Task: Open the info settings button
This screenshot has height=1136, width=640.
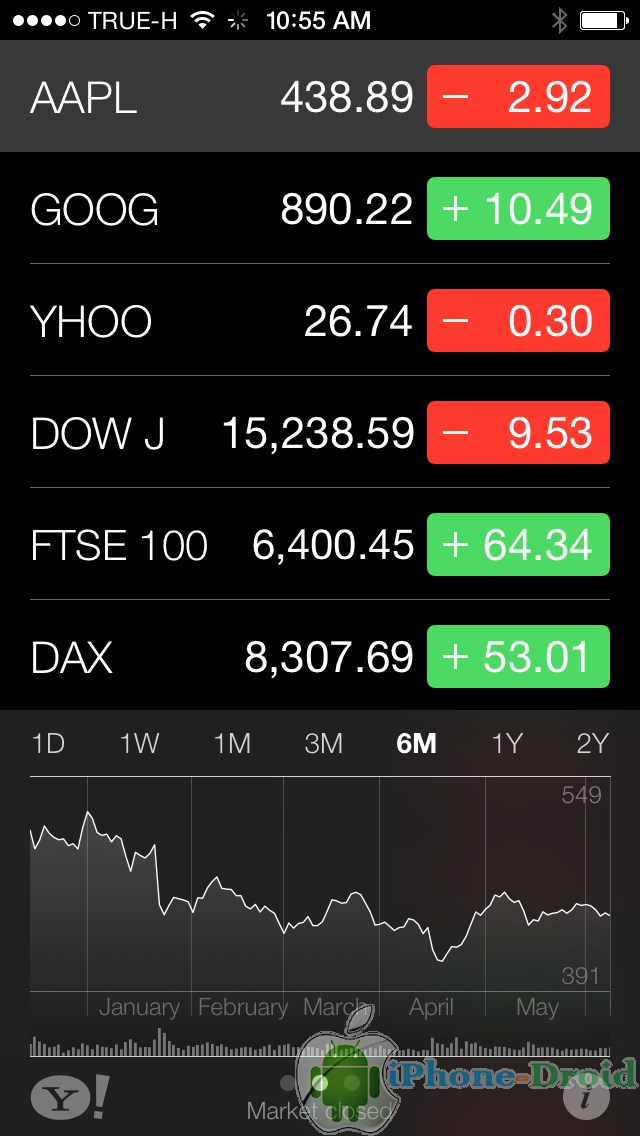Action: point(586,1098)
